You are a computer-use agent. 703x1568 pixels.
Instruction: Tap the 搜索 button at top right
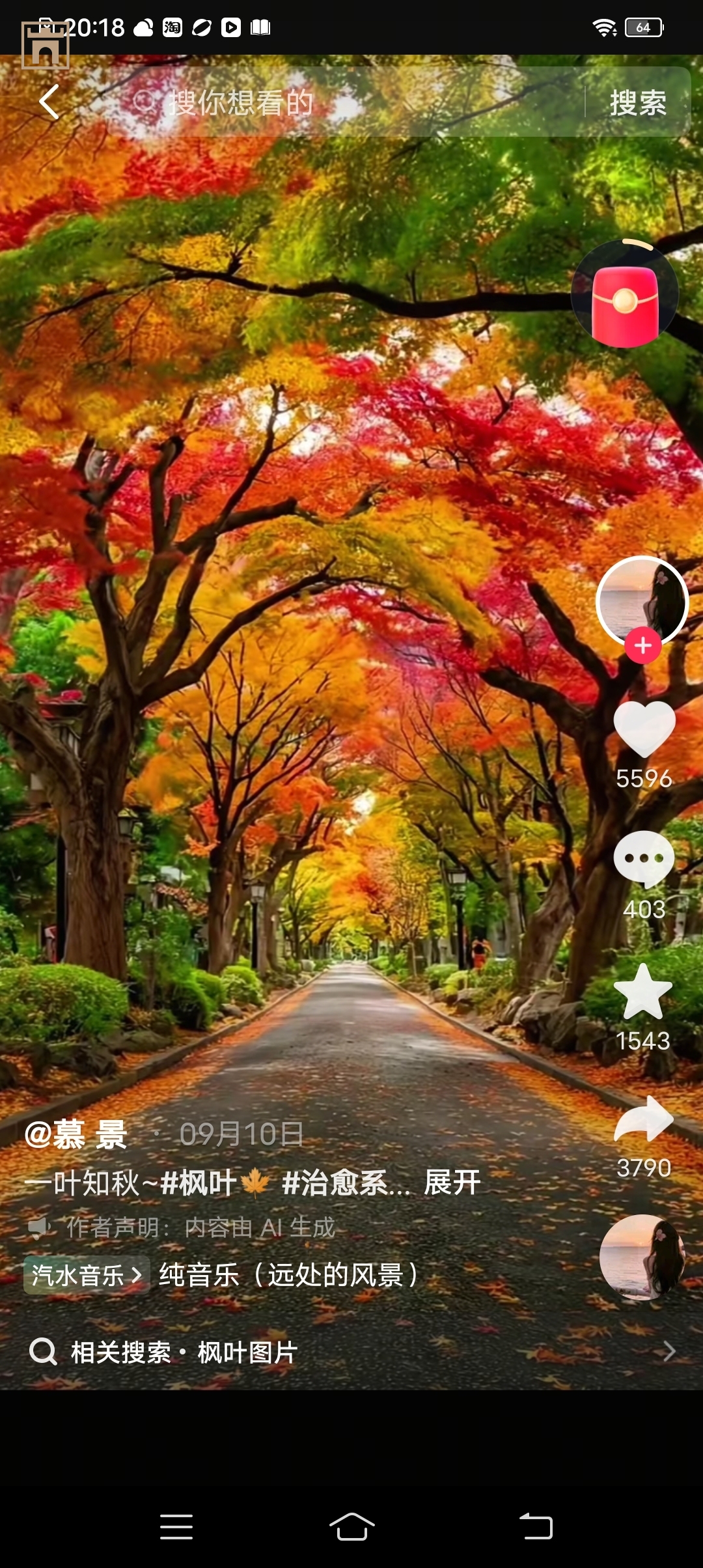[x=639, y=102]
